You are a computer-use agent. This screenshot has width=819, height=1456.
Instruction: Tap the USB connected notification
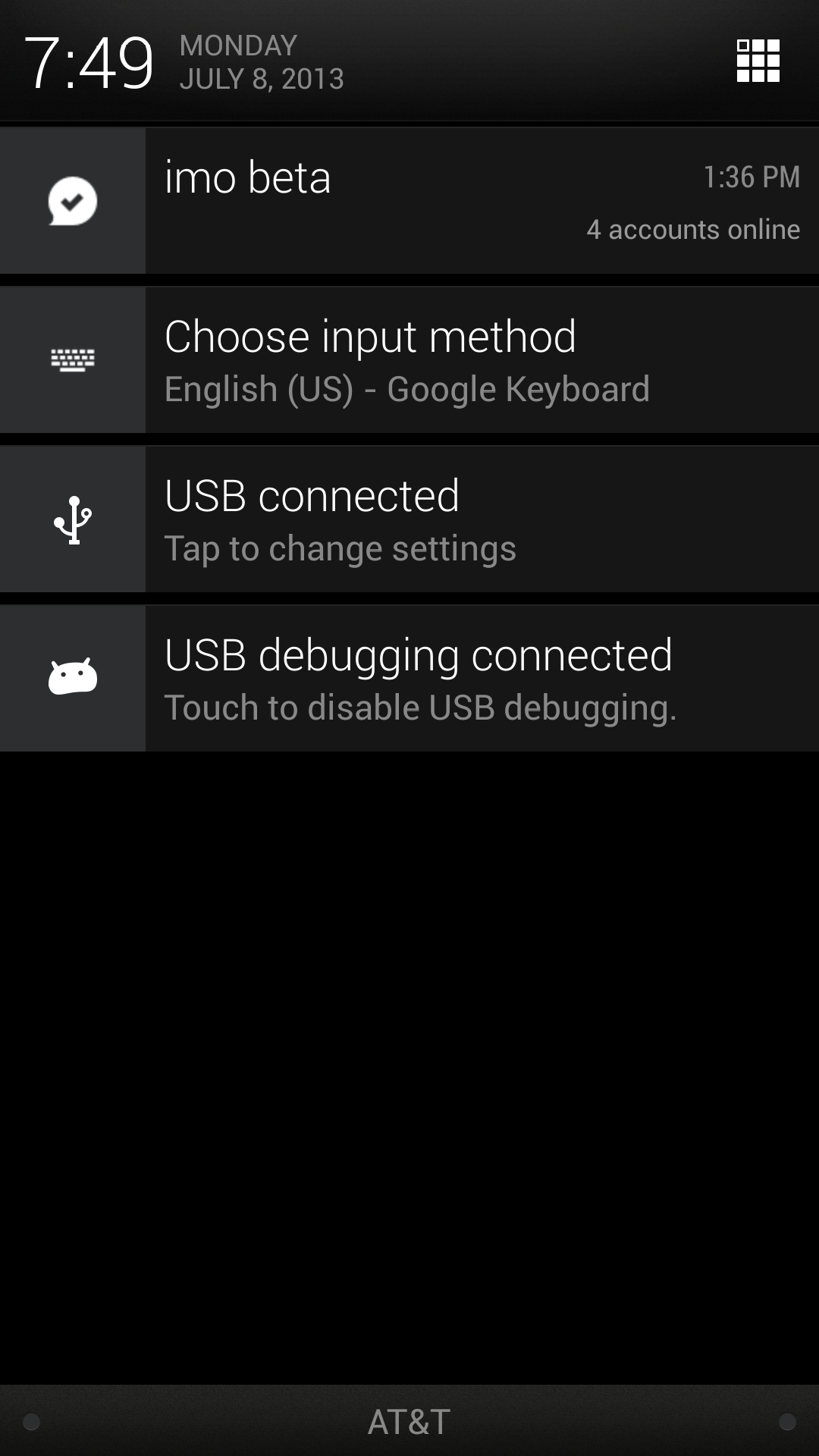(x=409, y=519)
